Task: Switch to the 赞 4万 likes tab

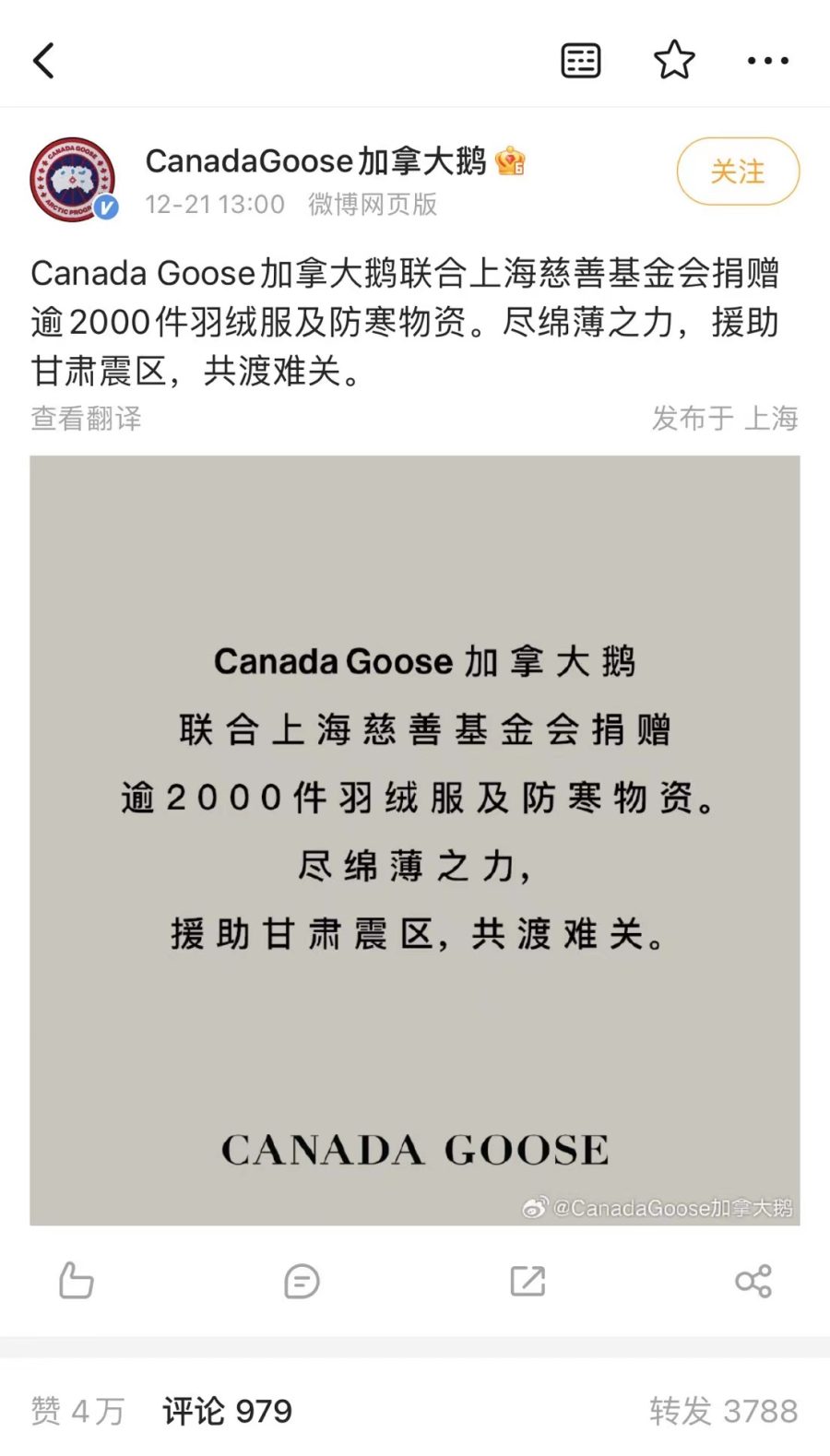Action: (x=78, y=1411)
